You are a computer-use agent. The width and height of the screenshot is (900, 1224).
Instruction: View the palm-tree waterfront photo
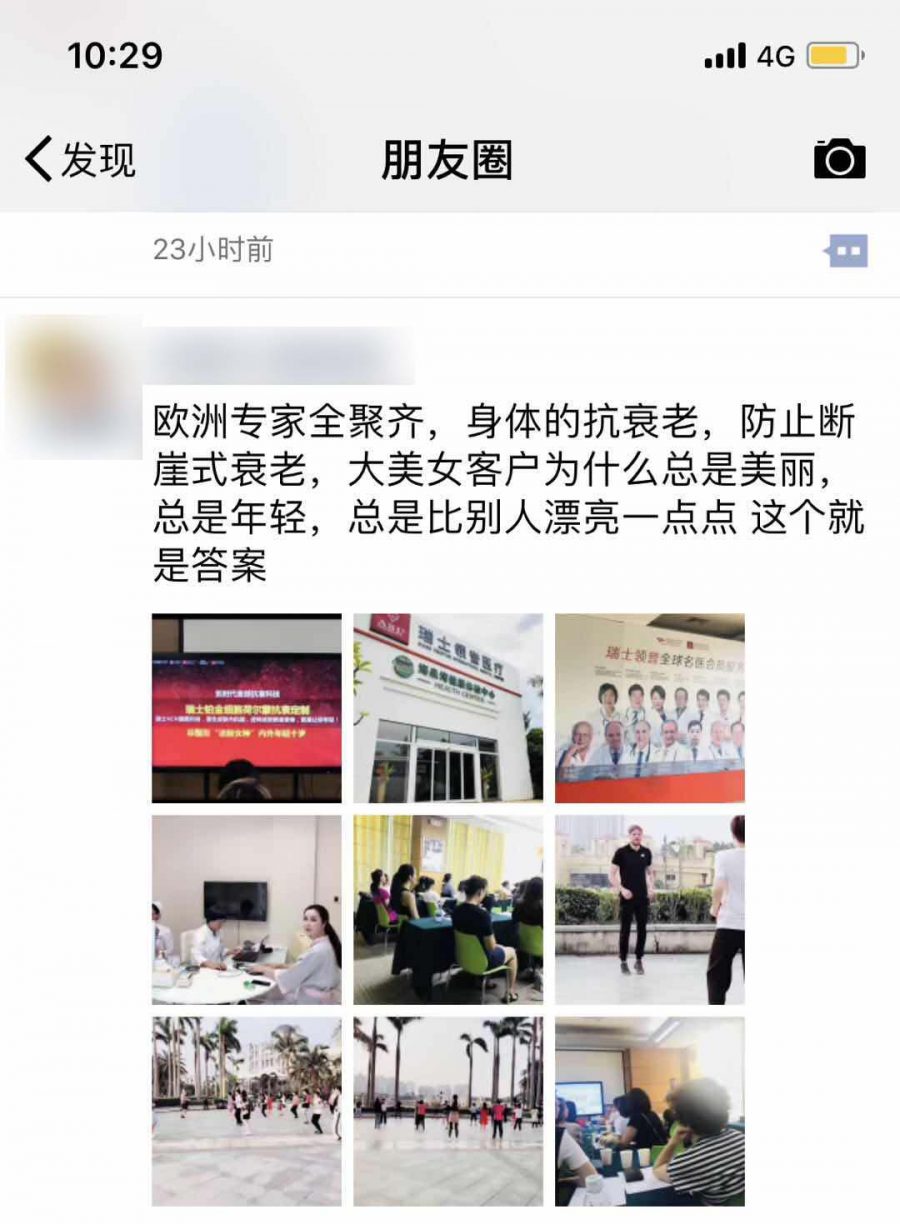tap(448, 1111)
